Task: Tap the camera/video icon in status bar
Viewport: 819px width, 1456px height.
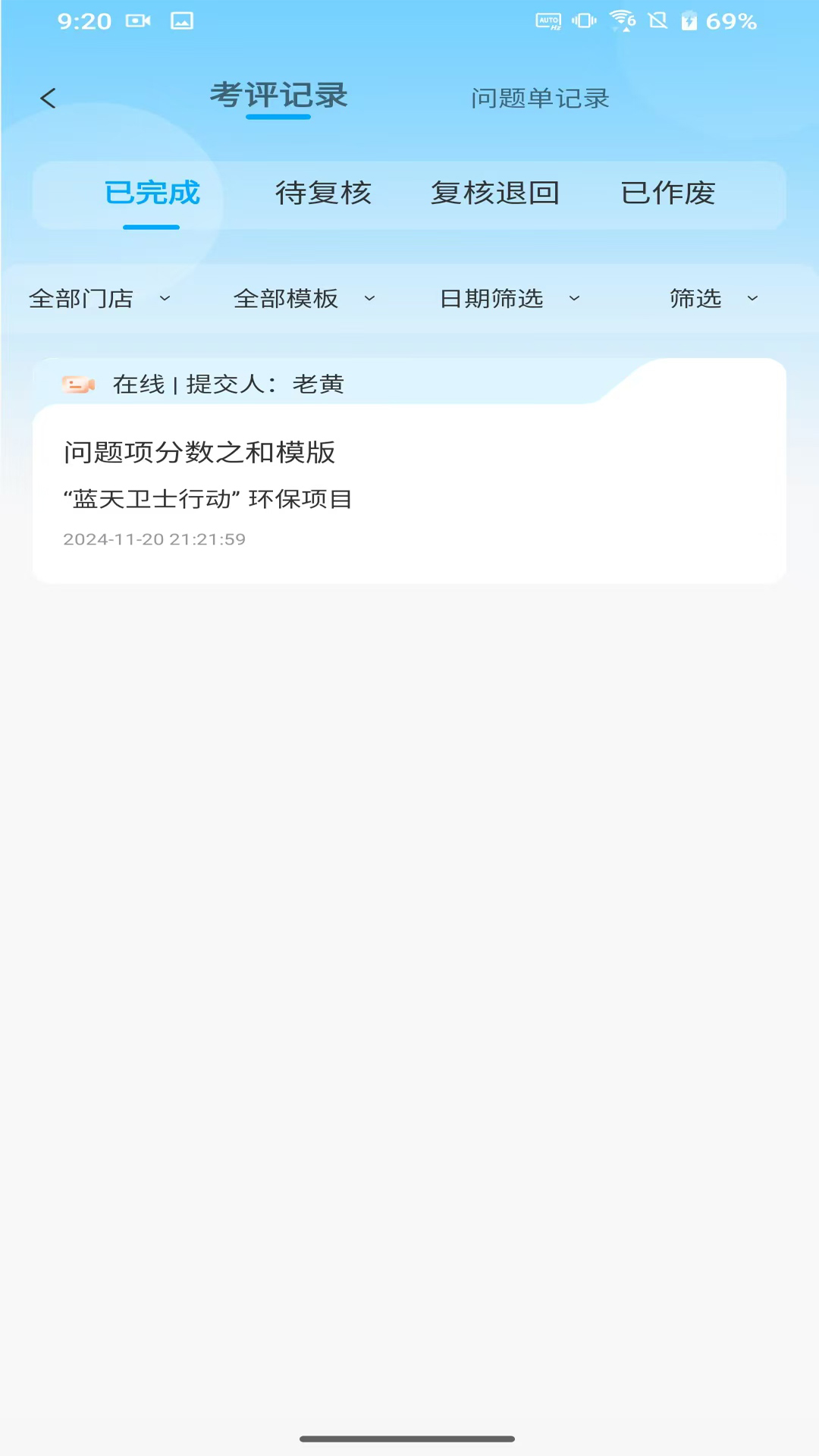Action: pos(140,20)
